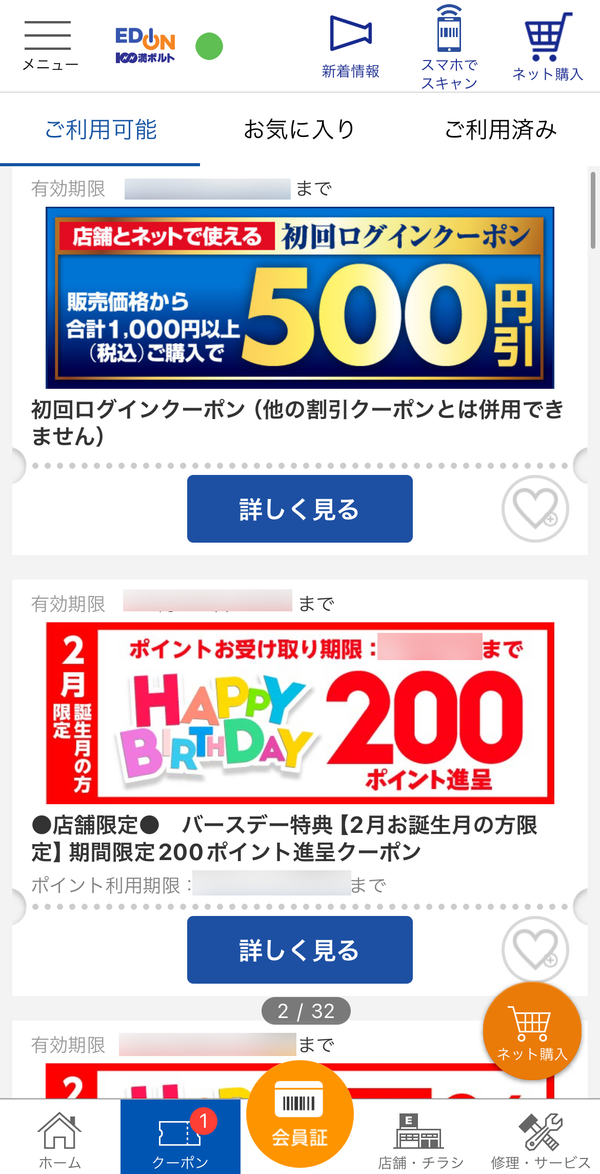Open the 500円引 first login coupon banner
Viewport: 600px width, 1174px height.
click(300, 297)
